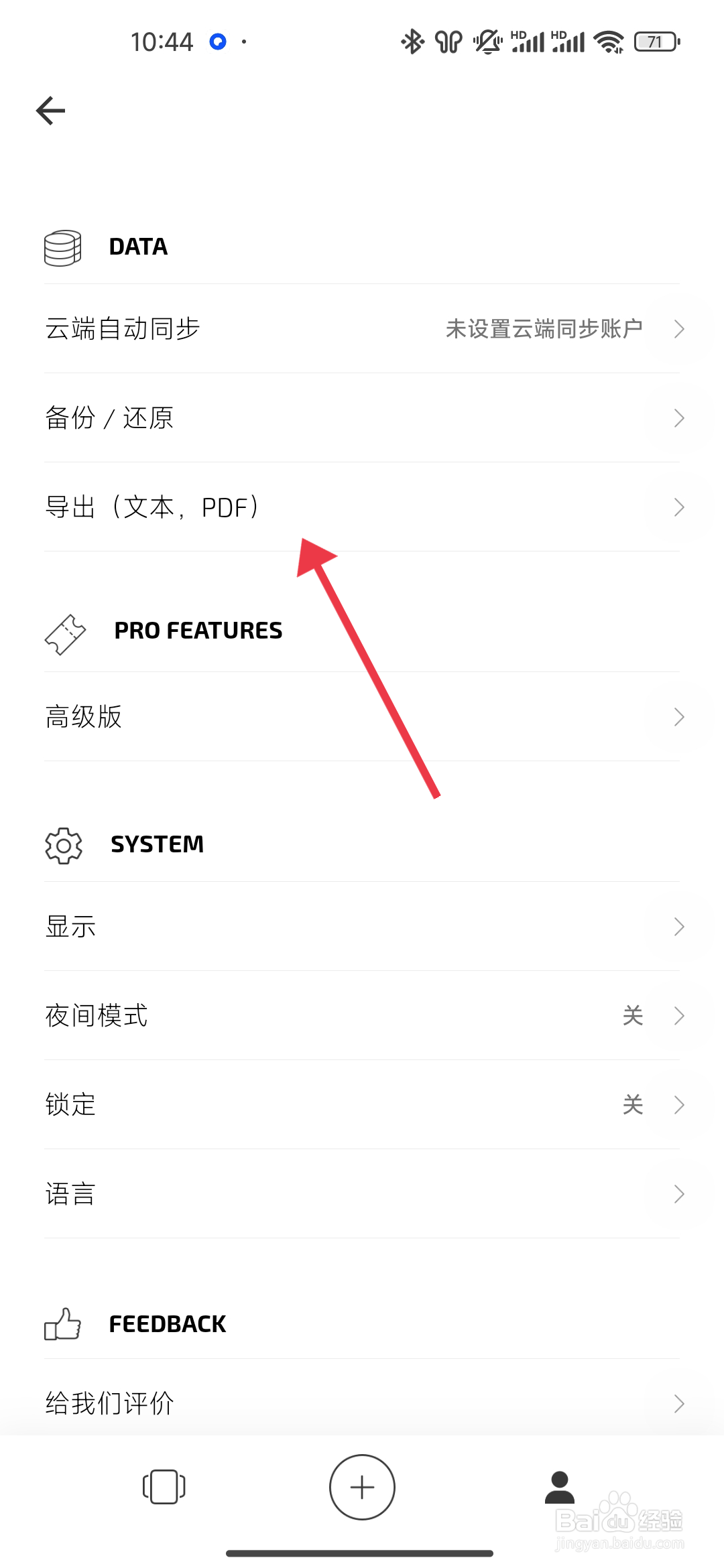The image size is (724, 1568).
Task: Open the diary grid icon in bottom navigation
Action: coord(163,1488)
